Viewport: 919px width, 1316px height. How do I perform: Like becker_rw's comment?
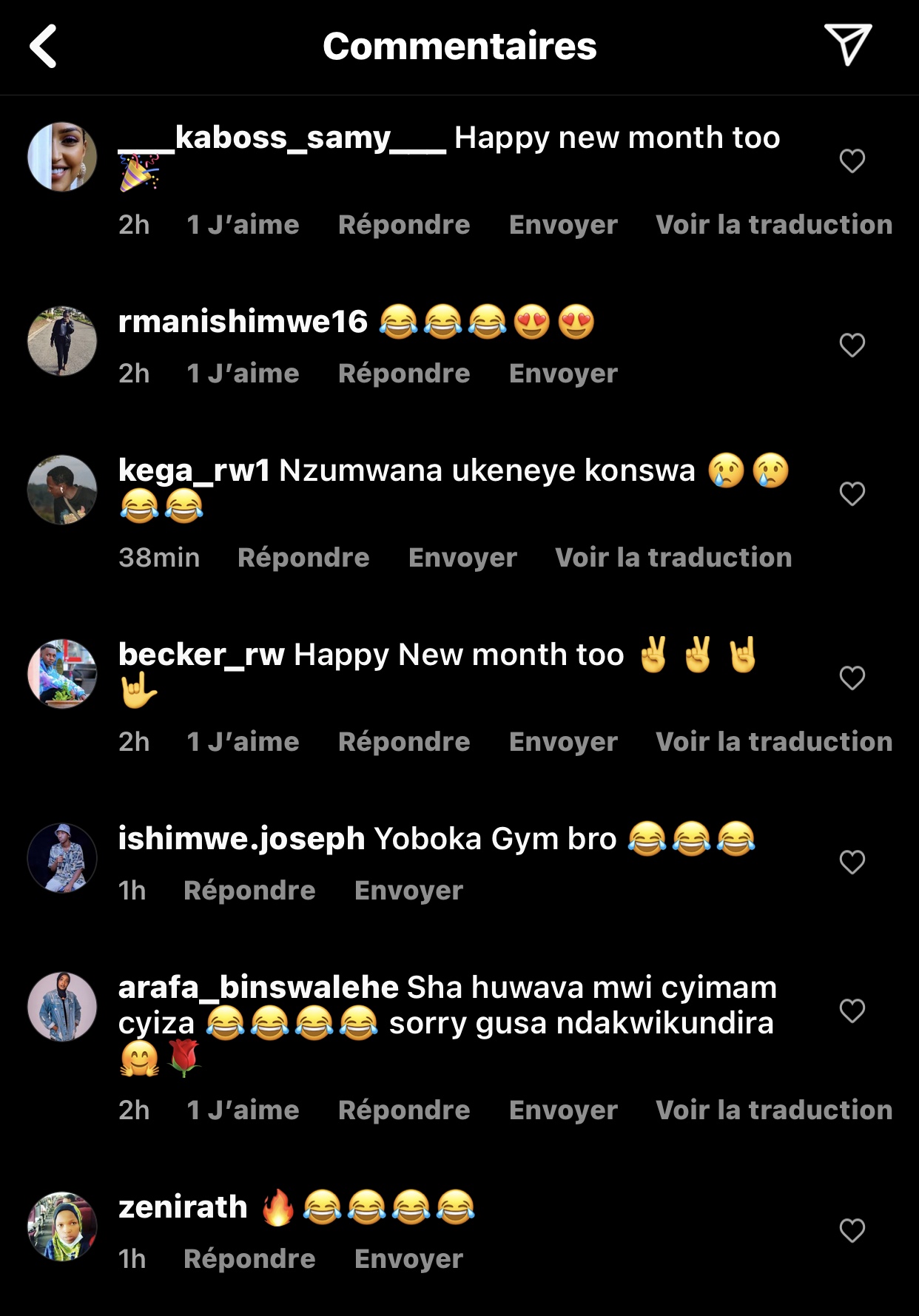click(852, 678)
